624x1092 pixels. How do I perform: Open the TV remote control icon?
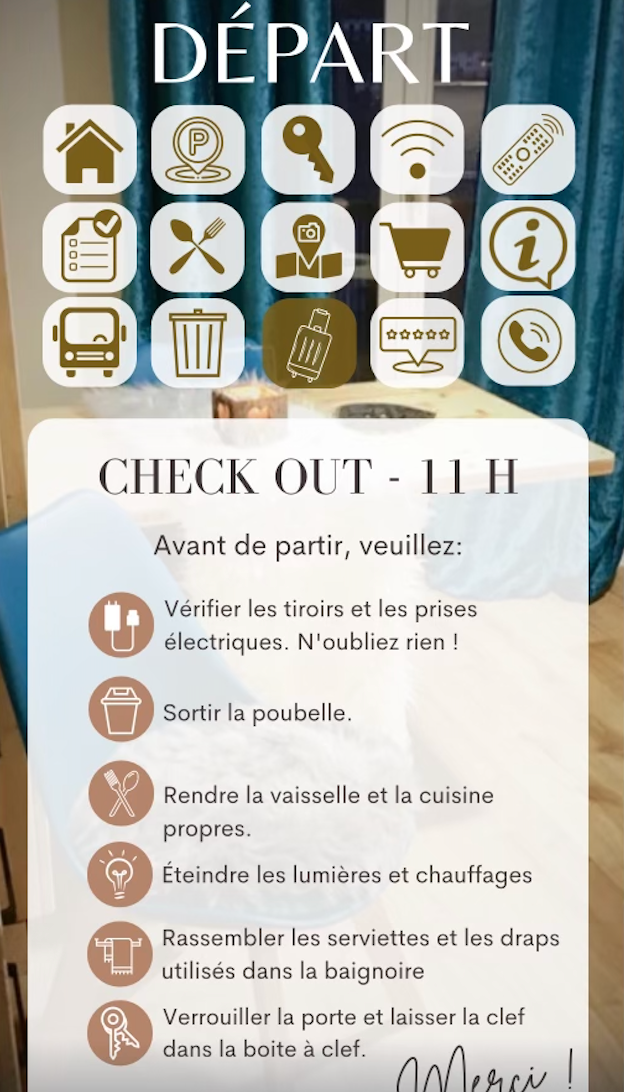pyautogui.click(x=528, y=150)
